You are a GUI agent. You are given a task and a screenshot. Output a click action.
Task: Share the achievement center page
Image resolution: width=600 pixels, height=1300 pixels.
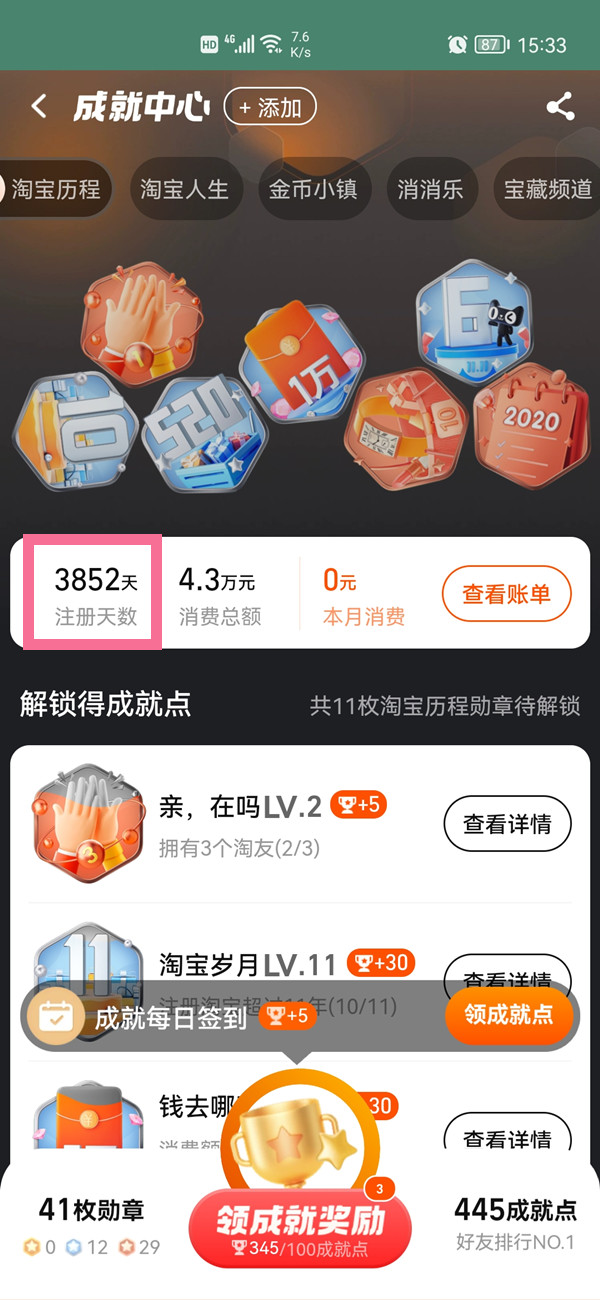[560, 107]
